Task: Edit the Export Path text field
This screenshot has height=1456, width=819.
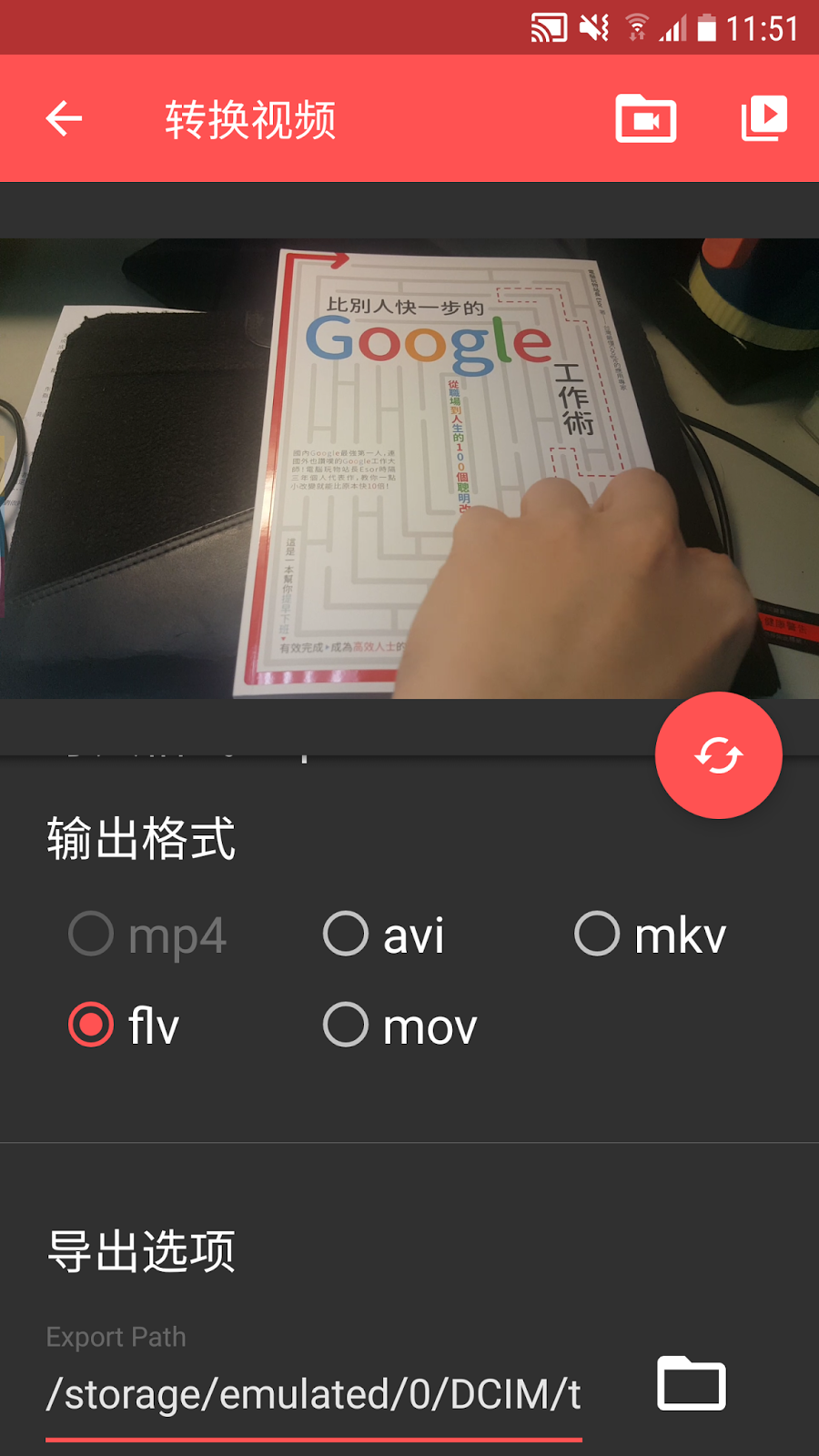Action: [x=313, y=1394]
